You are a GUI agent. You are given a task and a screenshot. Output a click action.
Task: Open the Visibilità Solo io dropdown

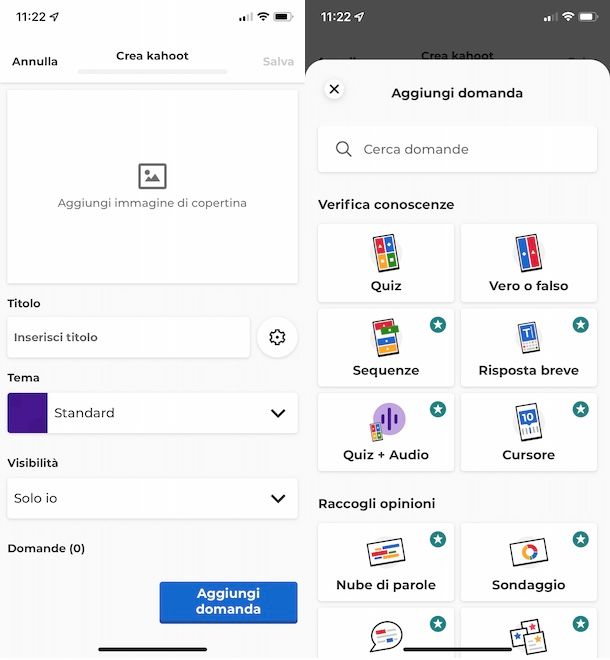tap(152, 498)
